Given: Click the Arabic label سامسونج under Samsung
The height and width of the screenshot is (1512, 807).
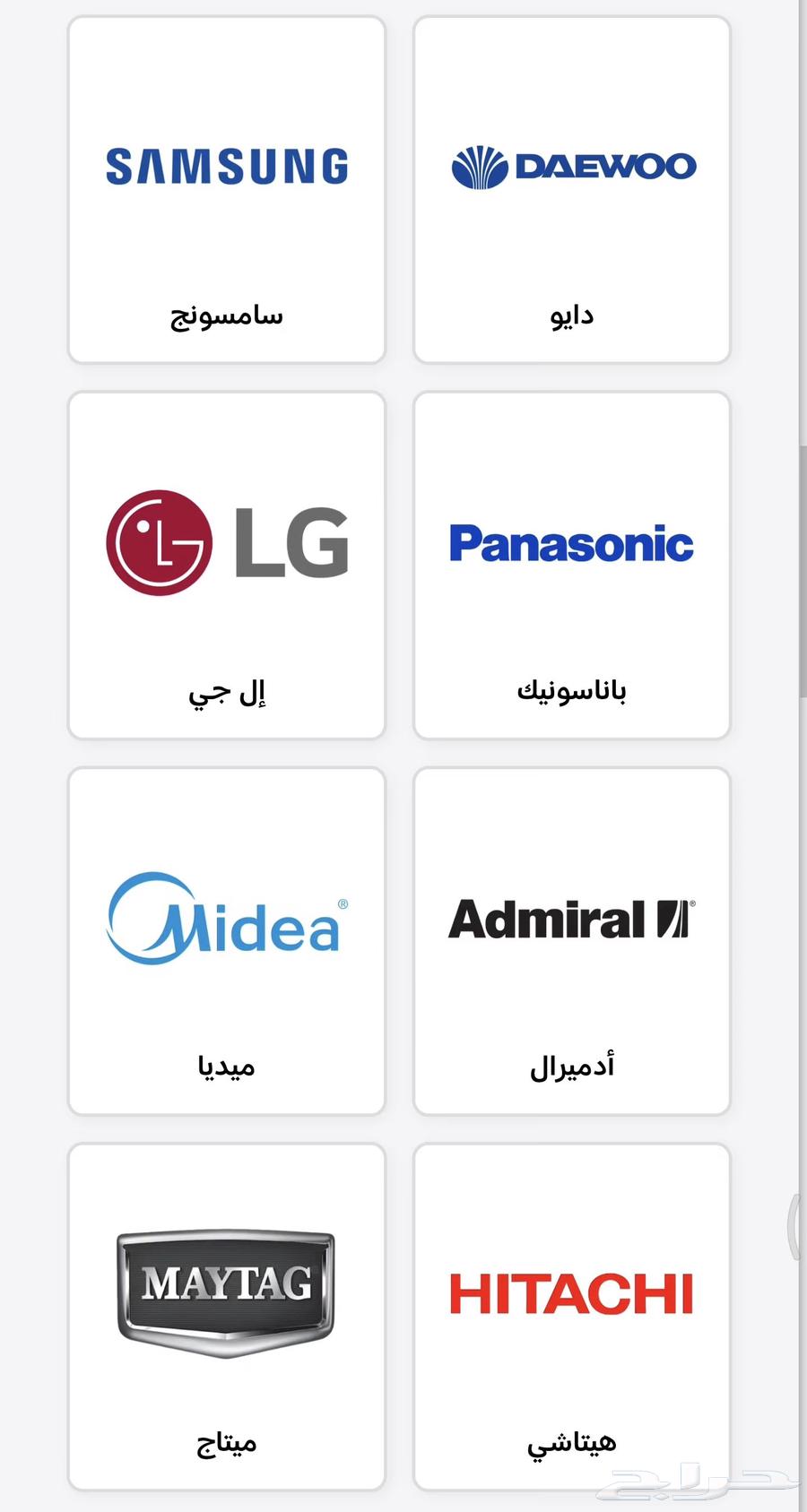Looking at the screenshot, I should 227,315.
